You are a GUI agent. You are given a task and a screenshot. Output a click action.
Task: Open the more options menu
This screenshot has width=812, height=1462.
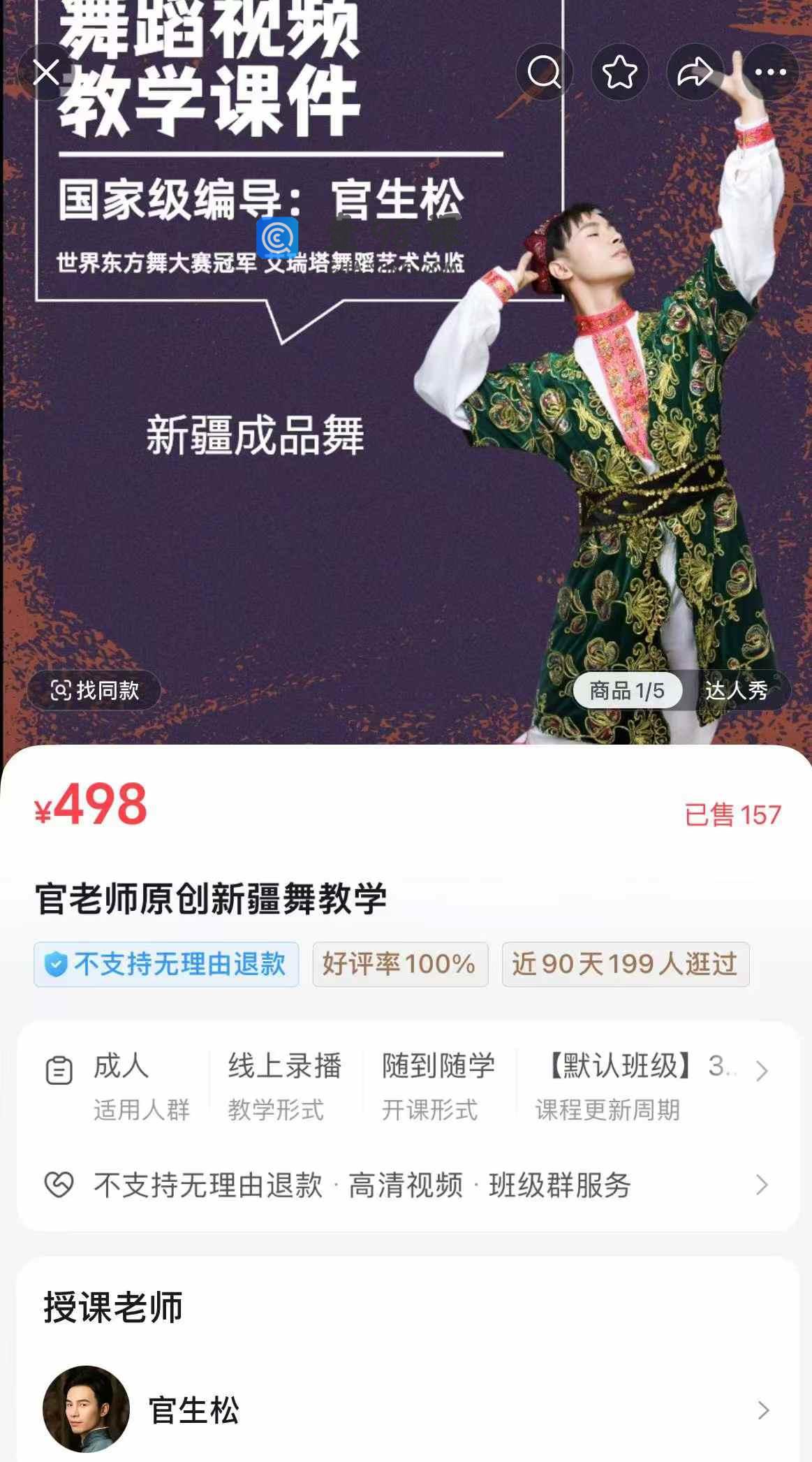(x=770, y=72)
